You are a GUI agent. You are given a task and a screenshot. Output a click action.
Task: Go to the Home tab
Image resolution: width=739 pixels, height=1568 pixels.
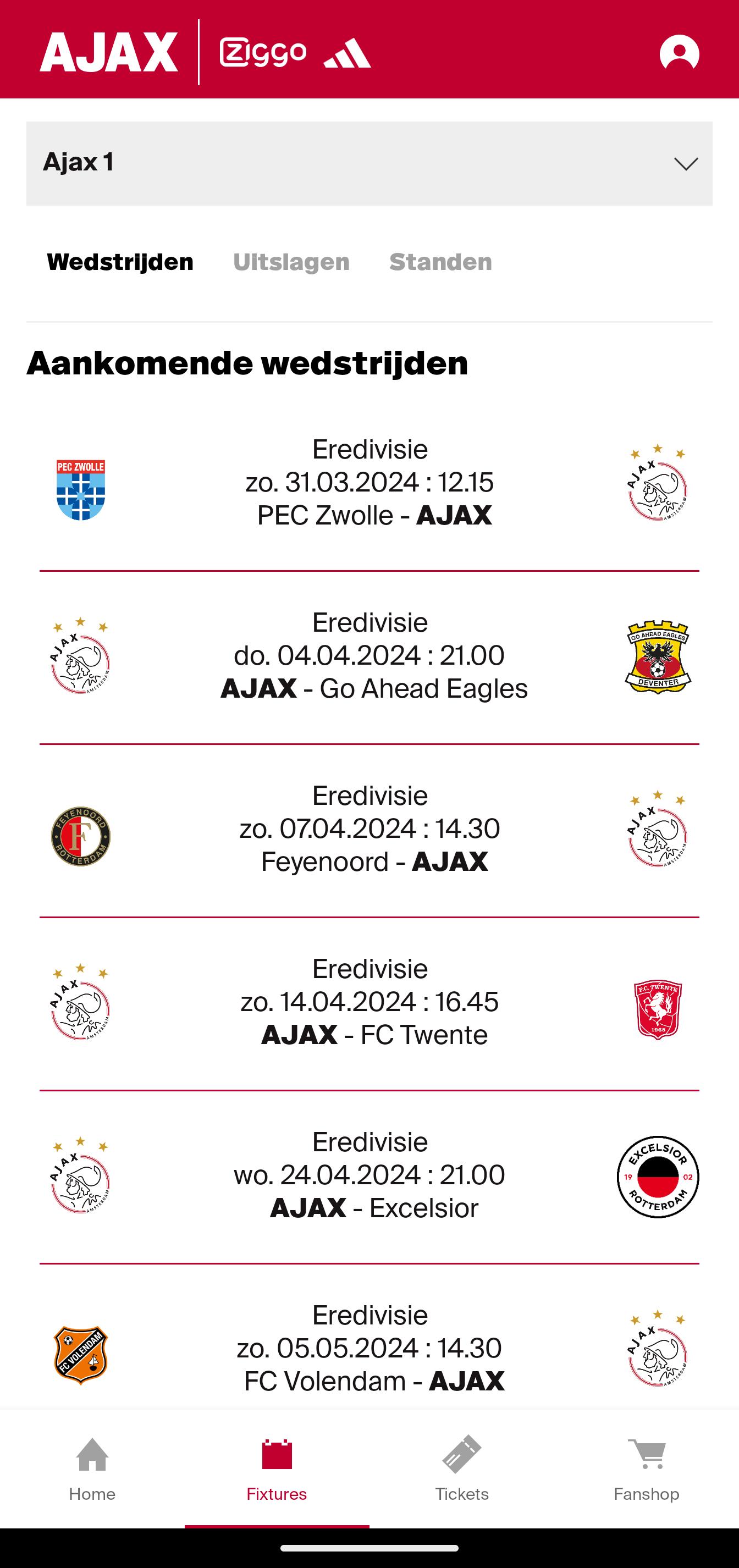coord(92,1468)
